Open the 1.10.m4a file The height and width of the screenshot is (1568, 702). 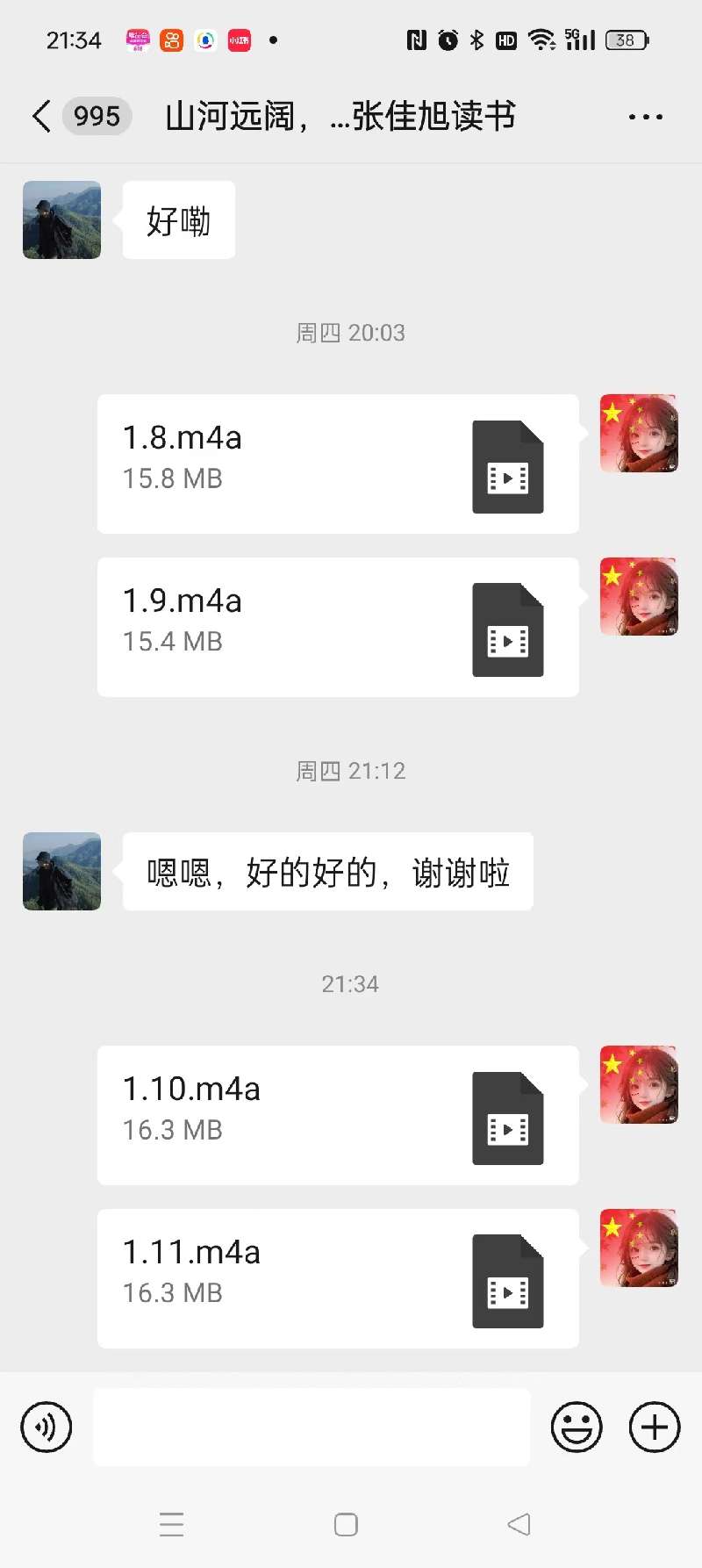point(337,1116)
